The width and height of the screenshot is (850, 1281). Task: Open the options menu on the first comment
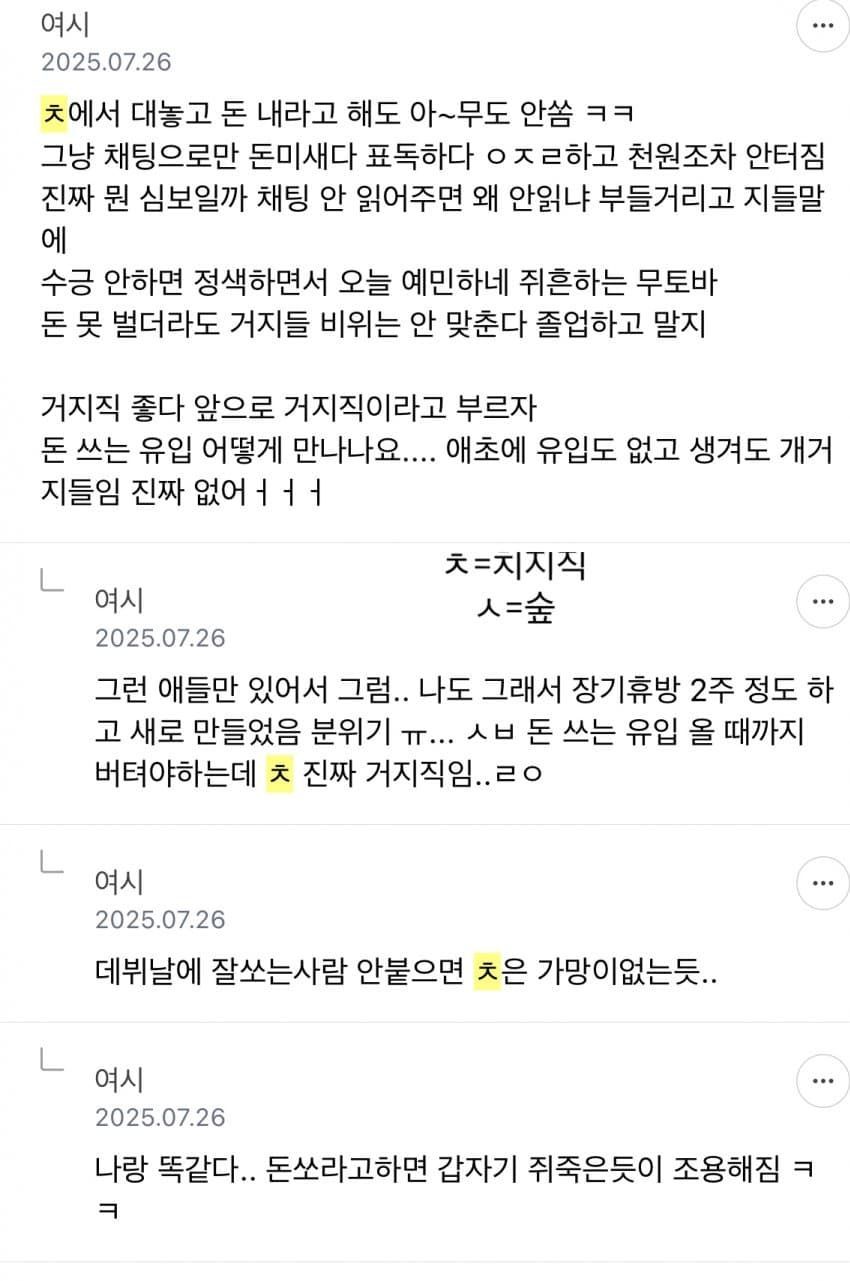coord(822,601)
